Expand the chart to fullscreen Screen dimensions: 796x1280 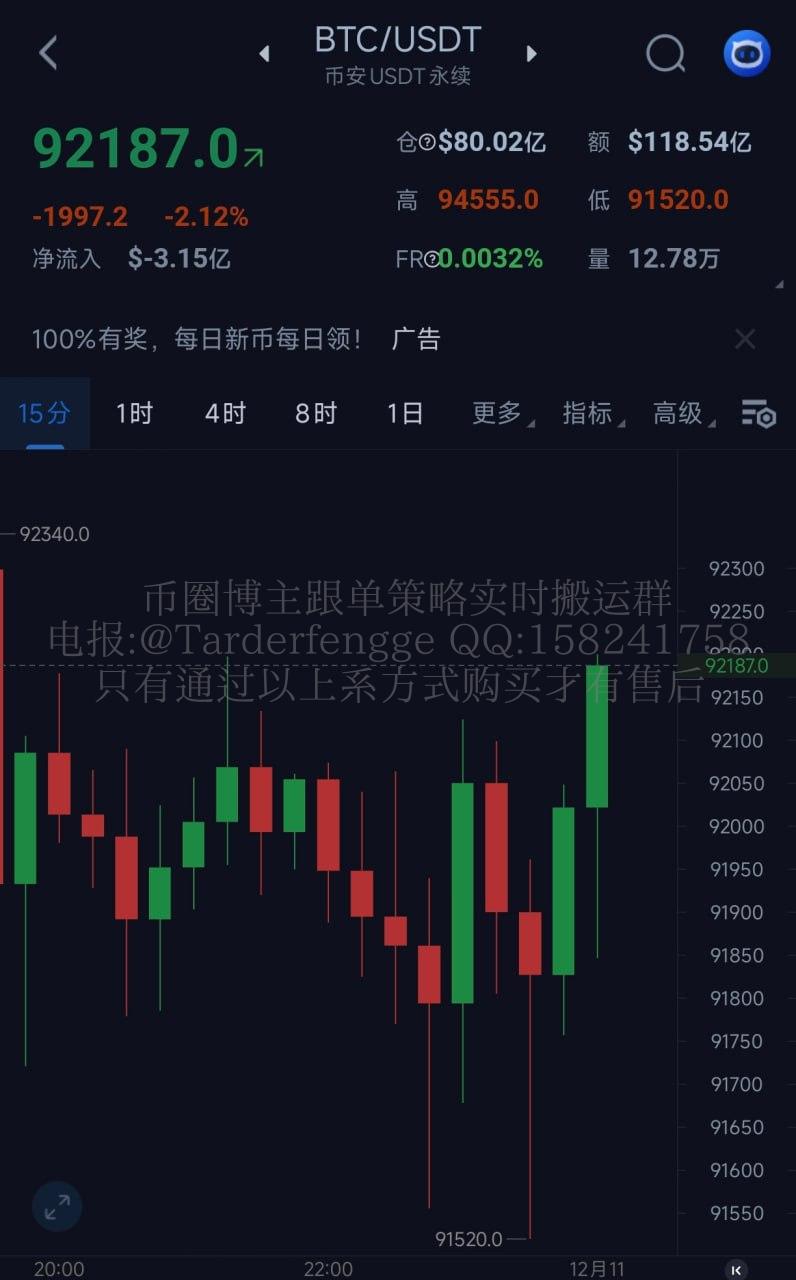pyautogui.click(x=57, y=1207)
